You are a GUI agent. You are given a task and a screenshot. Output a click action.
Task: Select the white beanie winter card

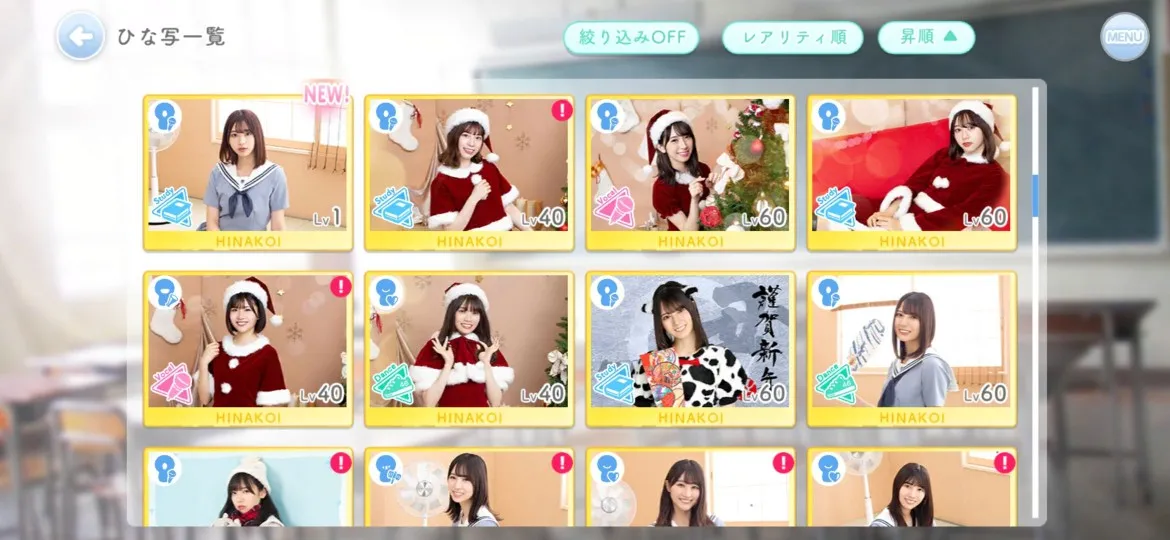(248, 489)
